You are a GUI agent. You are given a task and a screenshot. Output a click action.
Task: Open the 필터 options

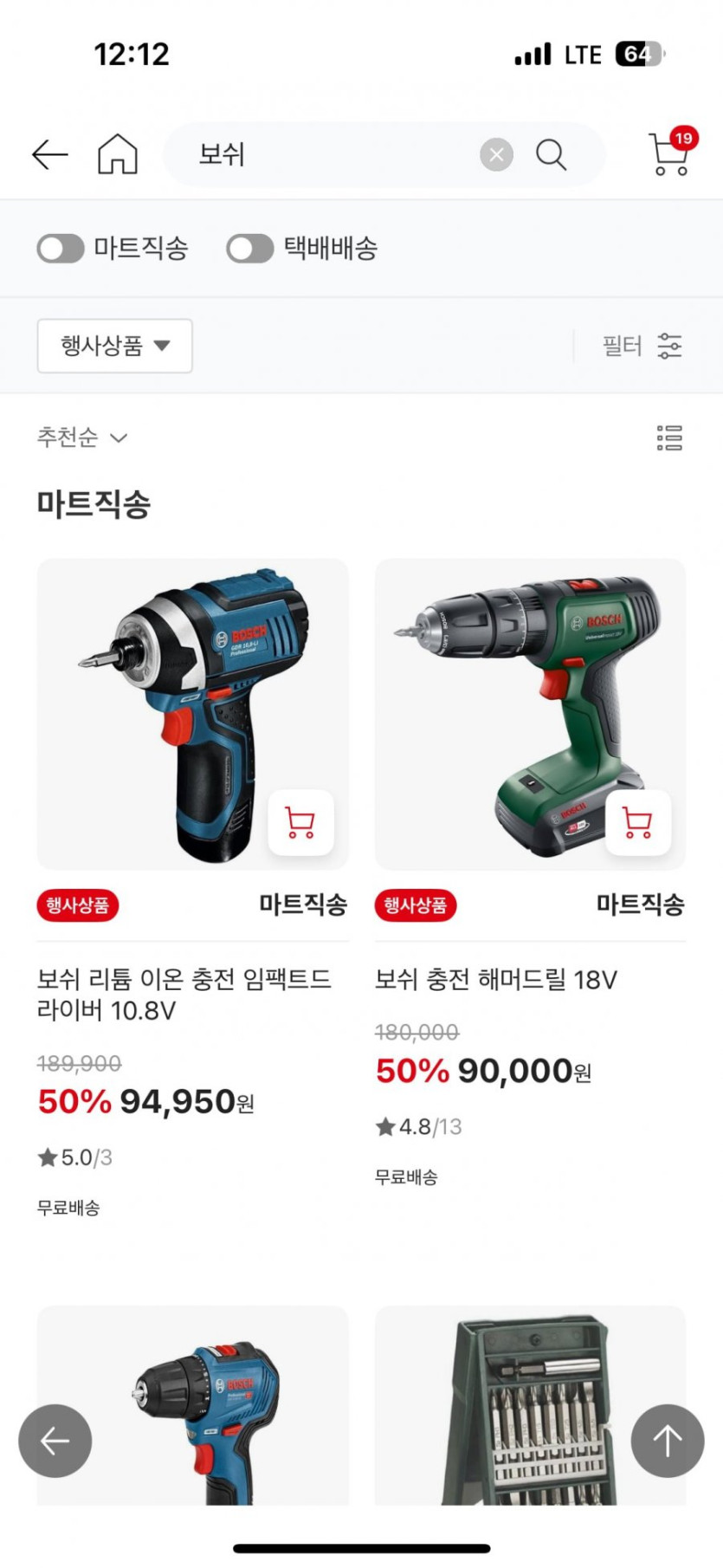click(642, 346)
